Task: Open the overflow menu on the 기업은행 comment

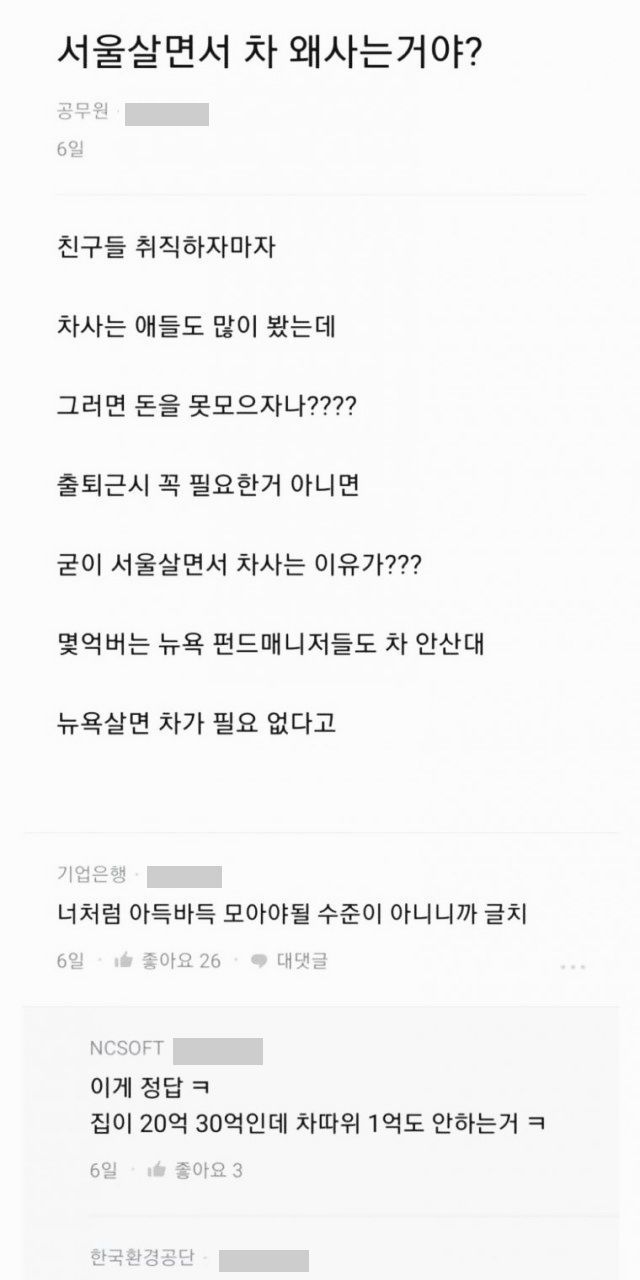Action: click(x=573, y=966)
